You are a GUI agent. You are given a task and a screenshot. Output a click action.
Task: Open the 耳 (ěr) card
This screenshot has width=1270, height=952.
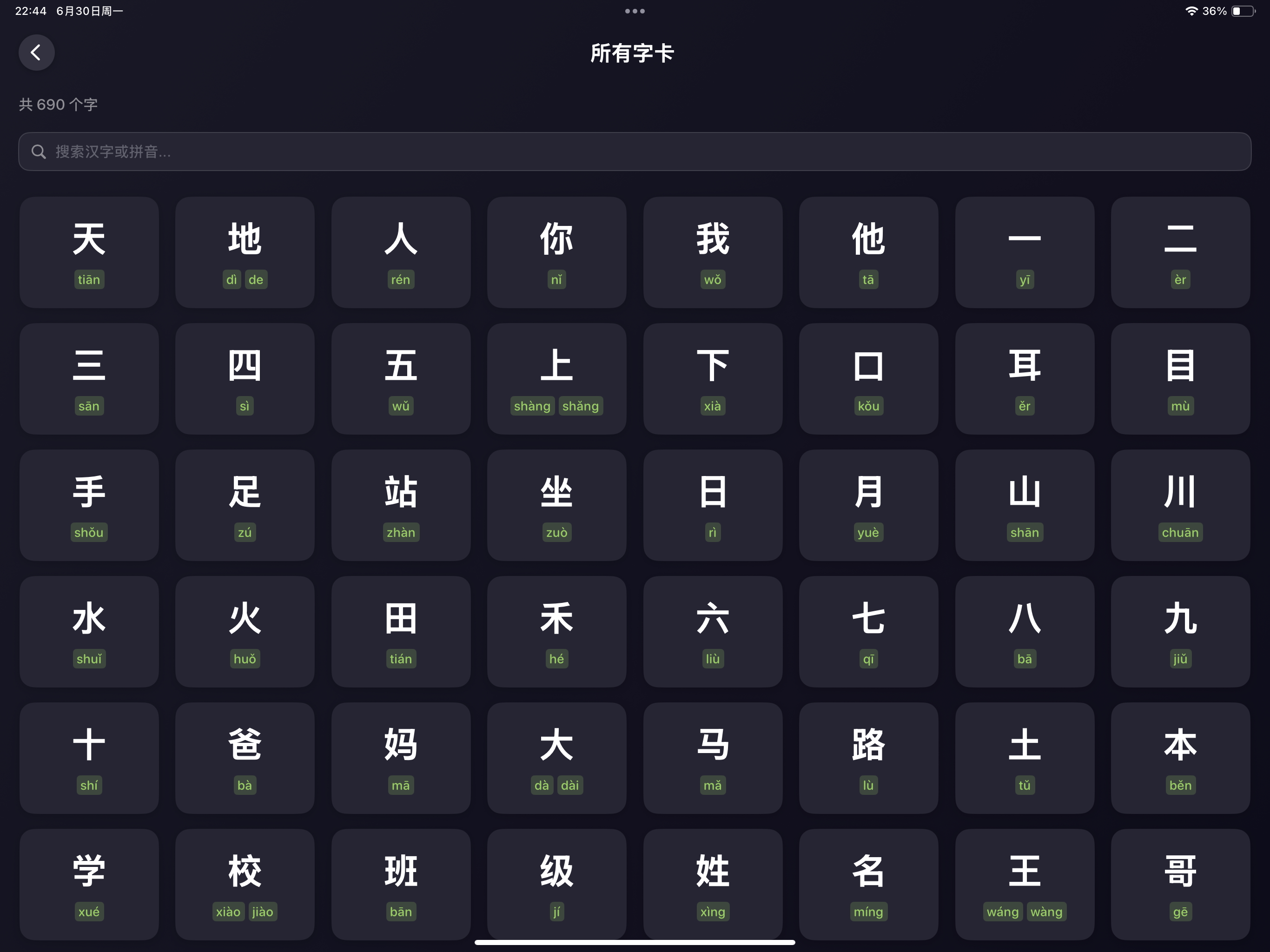tap(1024, 378)
